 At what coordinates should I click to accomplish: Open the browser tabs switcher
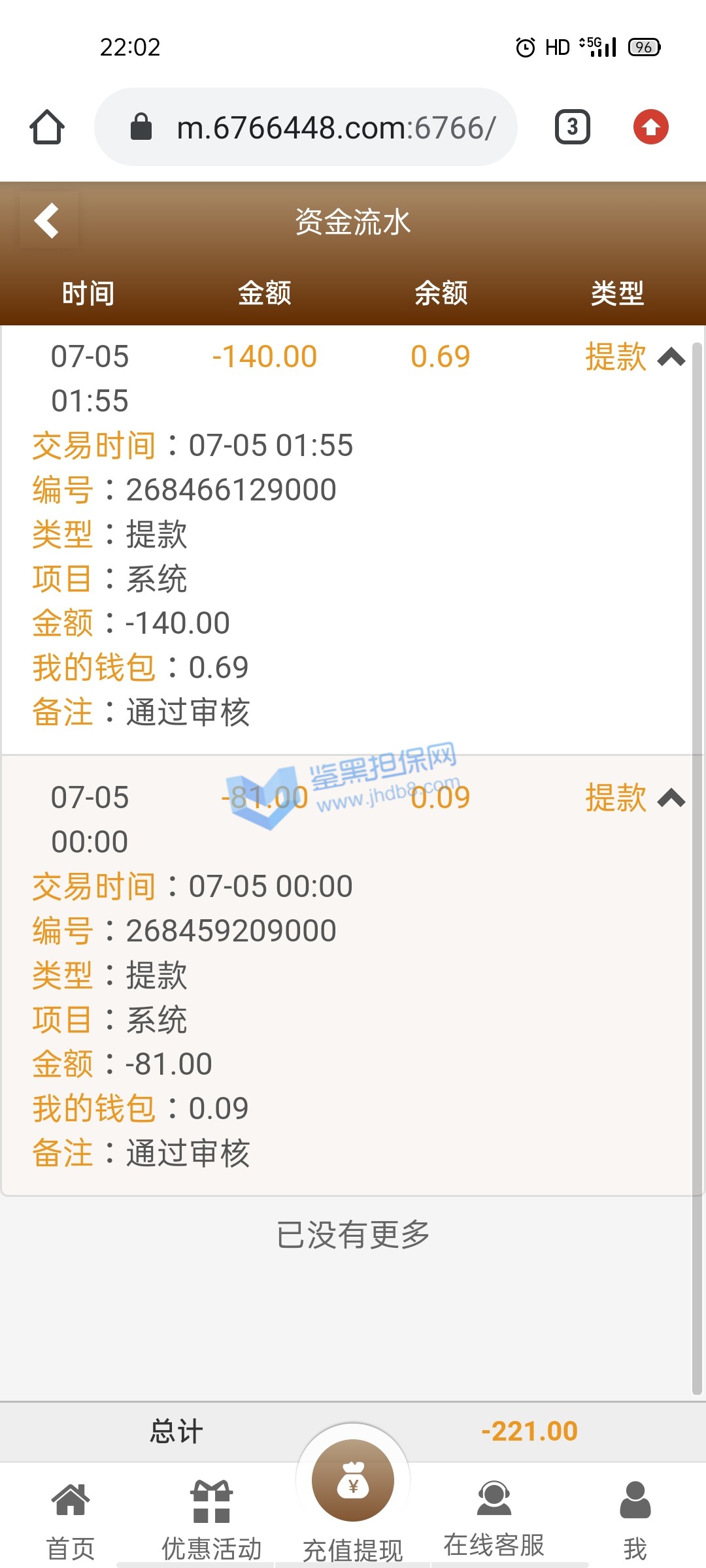point(572,127)
